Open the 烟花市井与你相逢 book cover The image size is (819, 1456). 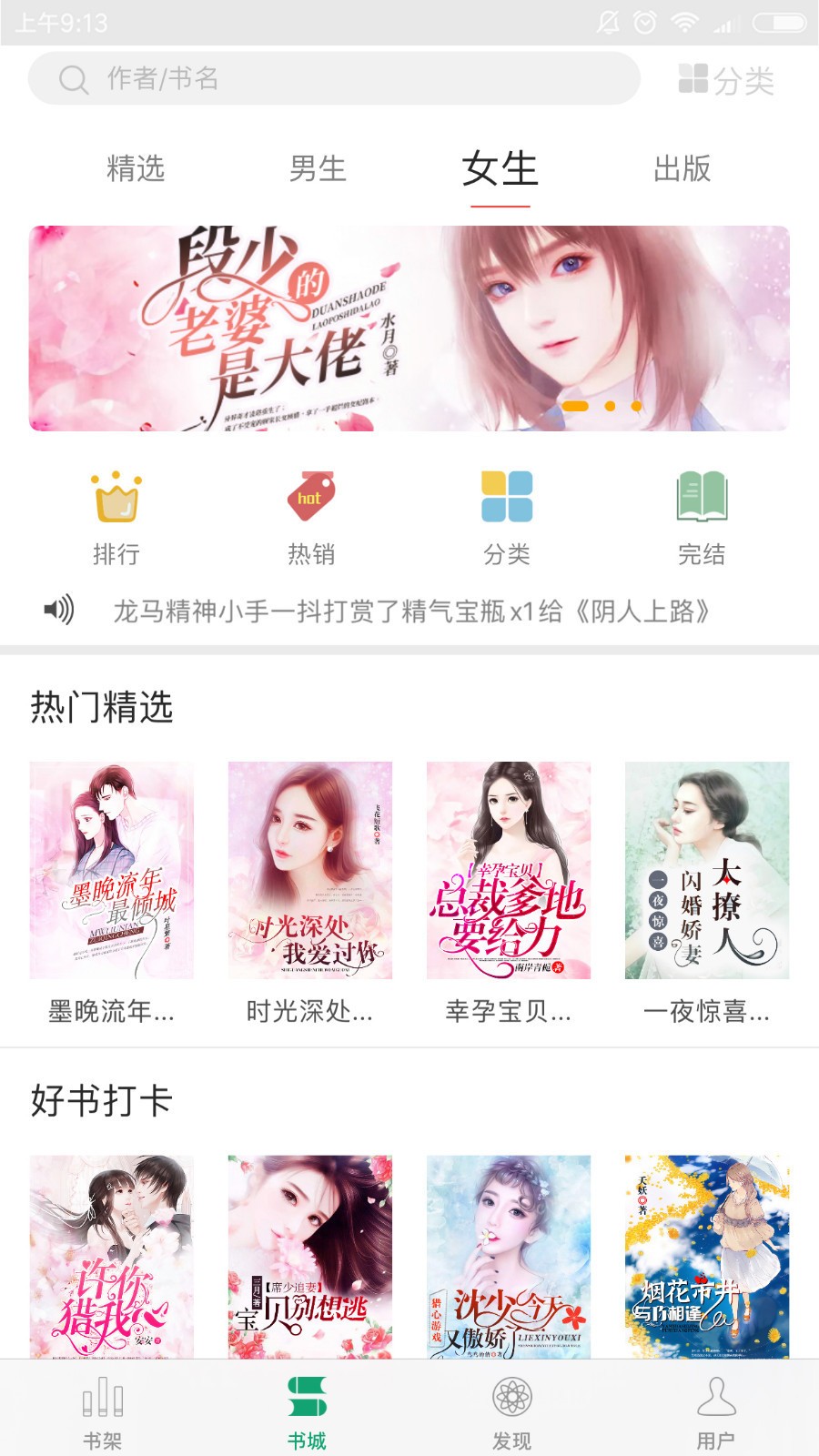(707, 1256)
